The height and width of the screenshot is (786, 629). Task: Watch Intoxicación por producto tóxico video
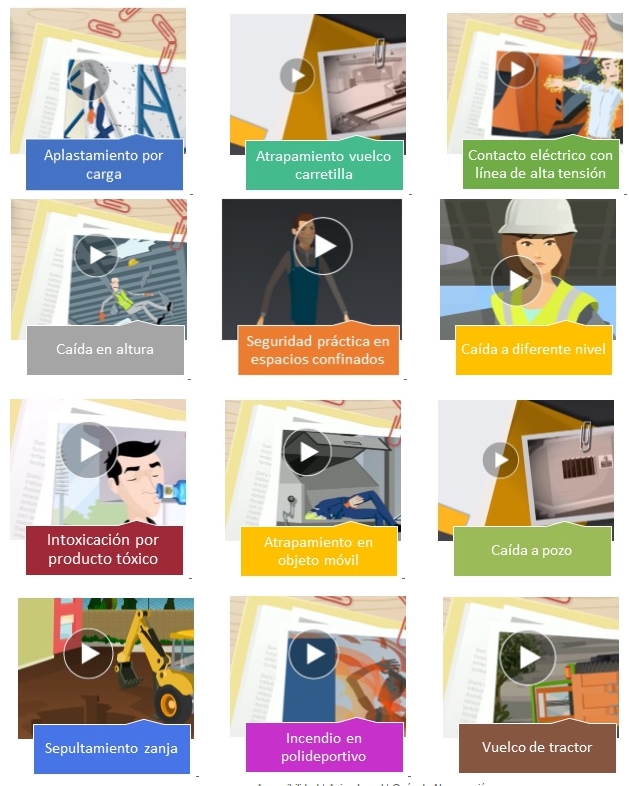[89, 450]
